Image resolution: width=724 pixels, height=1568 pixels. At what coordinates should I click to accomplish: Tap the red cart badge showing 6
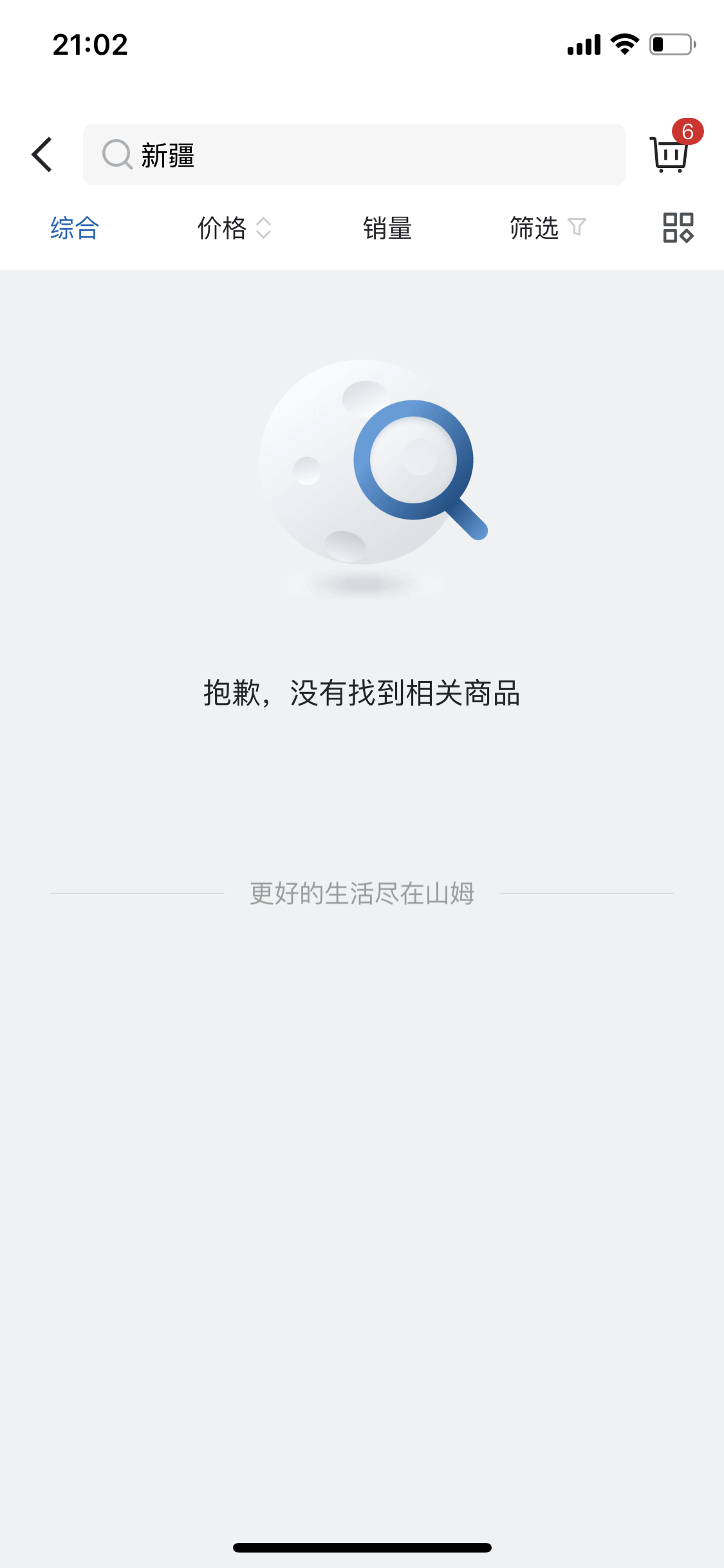coord(689,132)
